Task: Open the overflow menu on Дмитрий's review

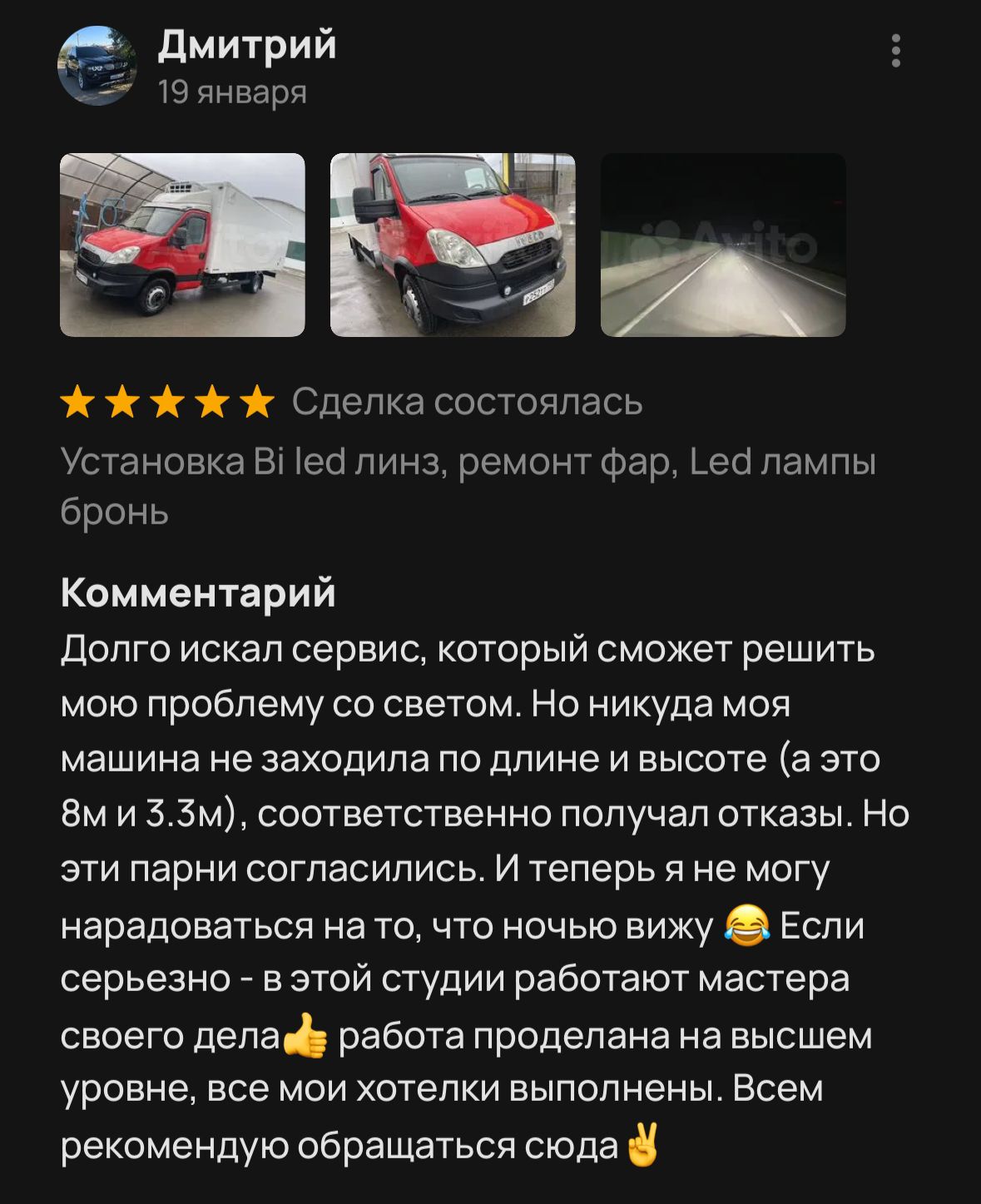Action: tap(895, 51)
